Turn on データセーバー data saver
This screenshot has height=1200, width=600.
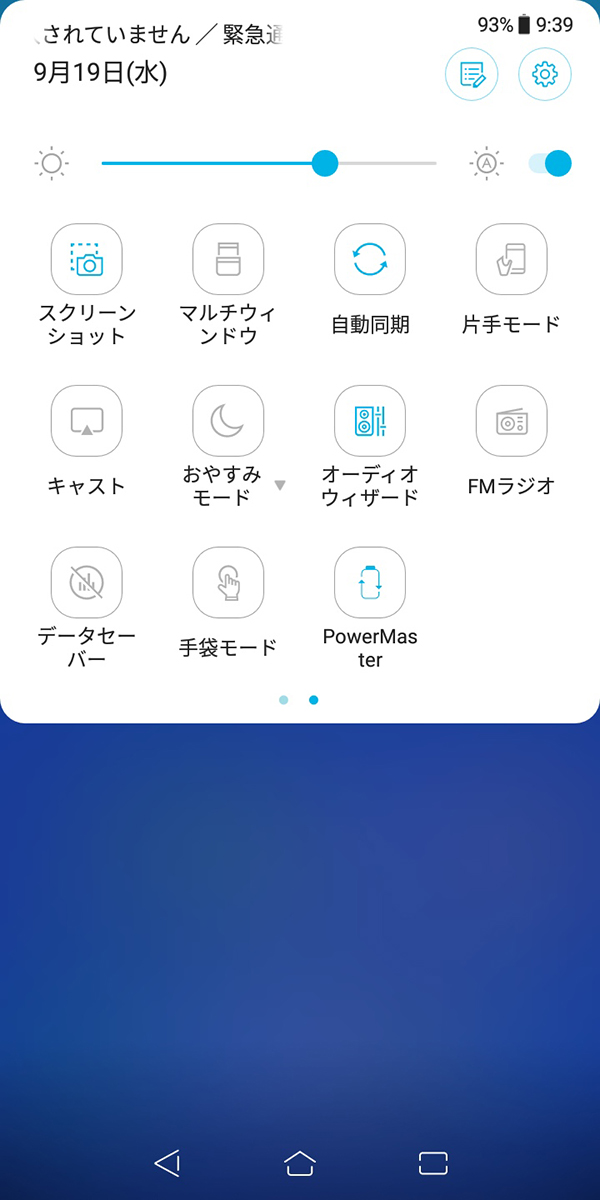tap(87, 582)
